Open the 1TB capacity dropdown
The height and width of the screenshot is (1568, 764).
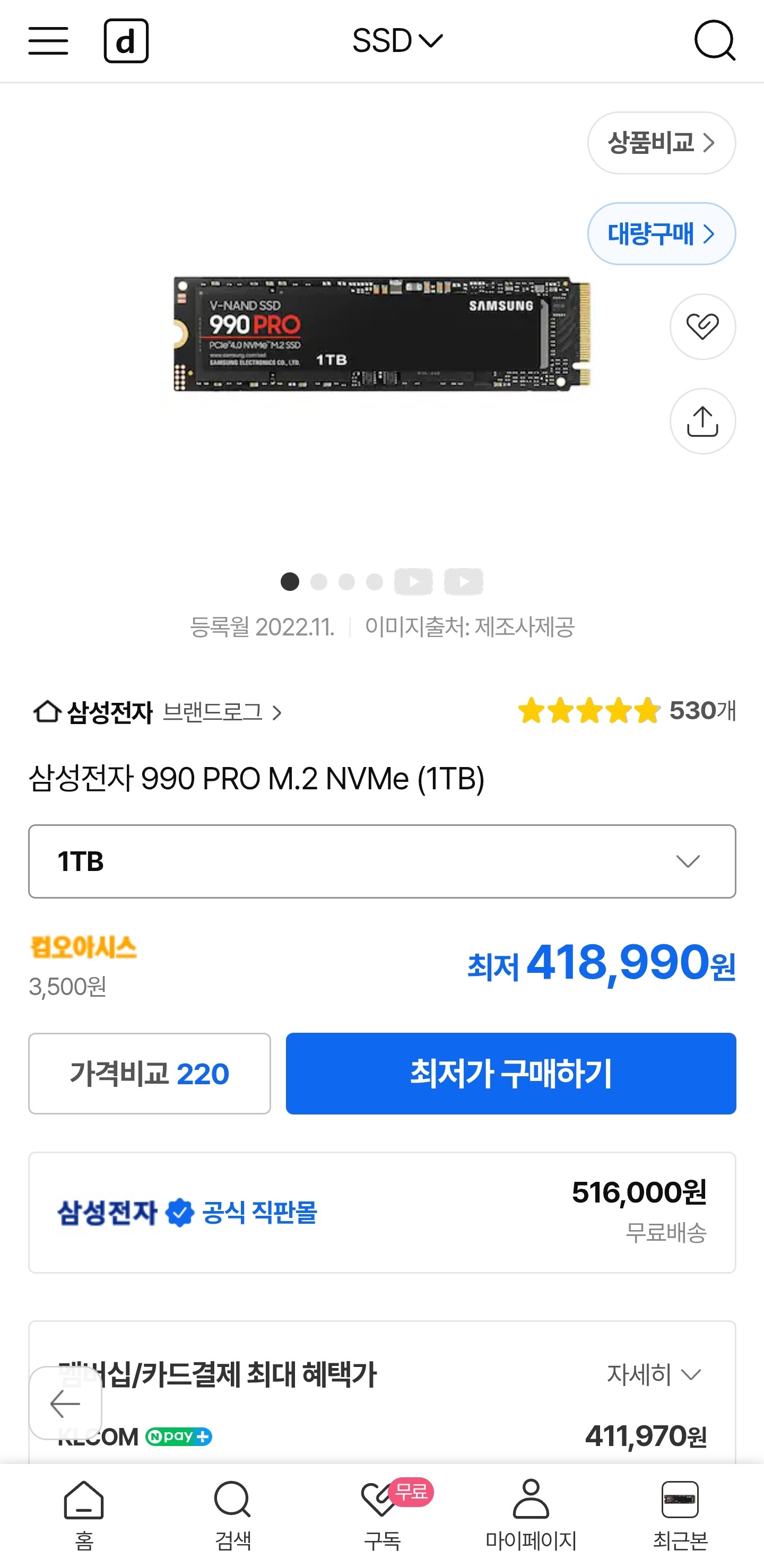pos(381,861)
